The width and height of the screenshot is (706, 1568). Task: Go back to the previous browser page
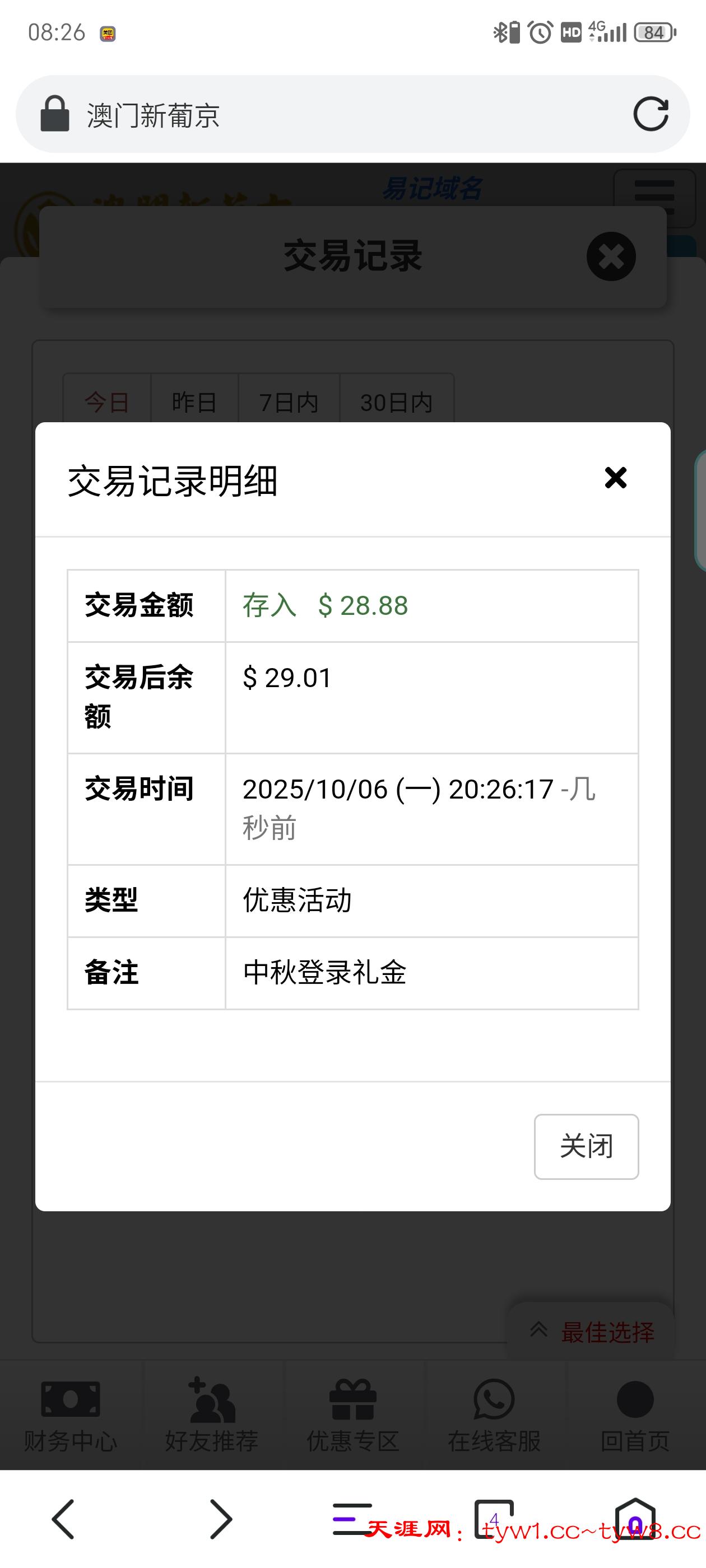pyautogui.click(x=63, y=1519)
